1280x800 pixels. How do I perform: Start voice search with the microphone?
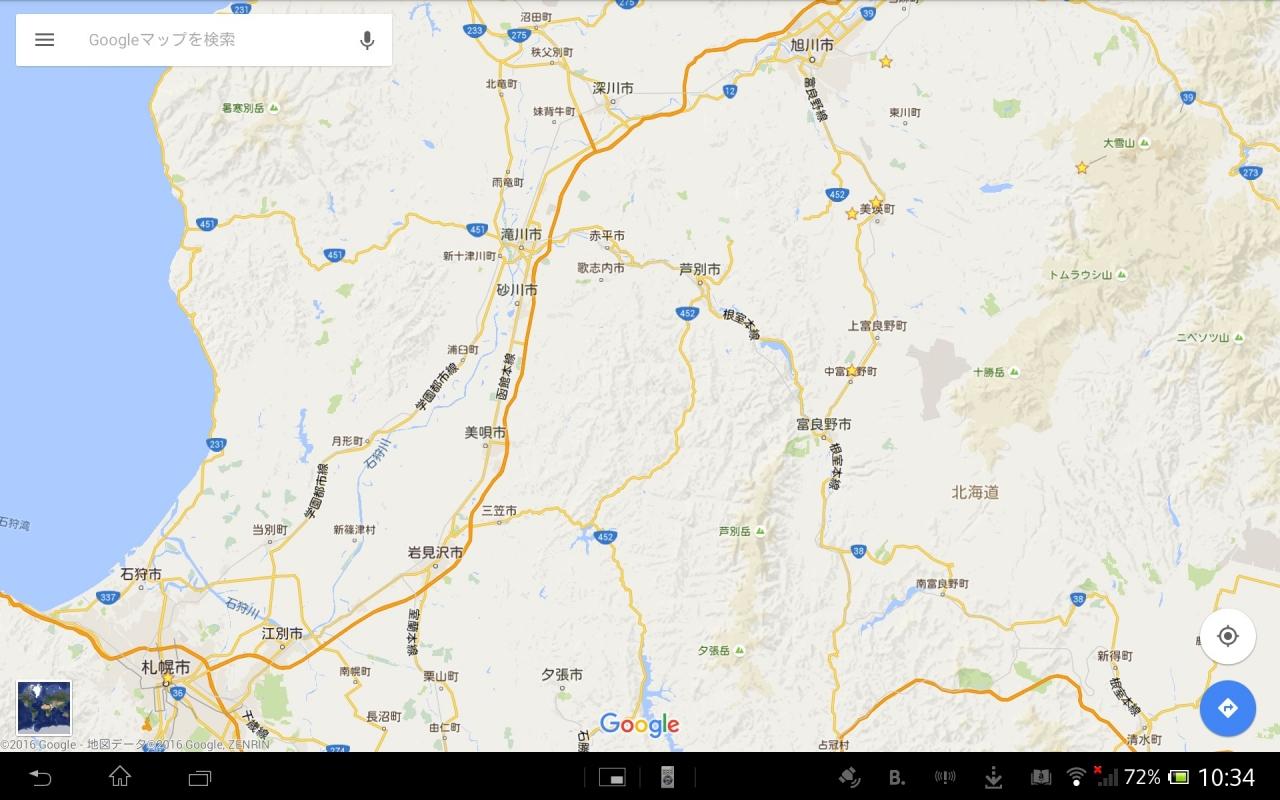coord(367,40)
